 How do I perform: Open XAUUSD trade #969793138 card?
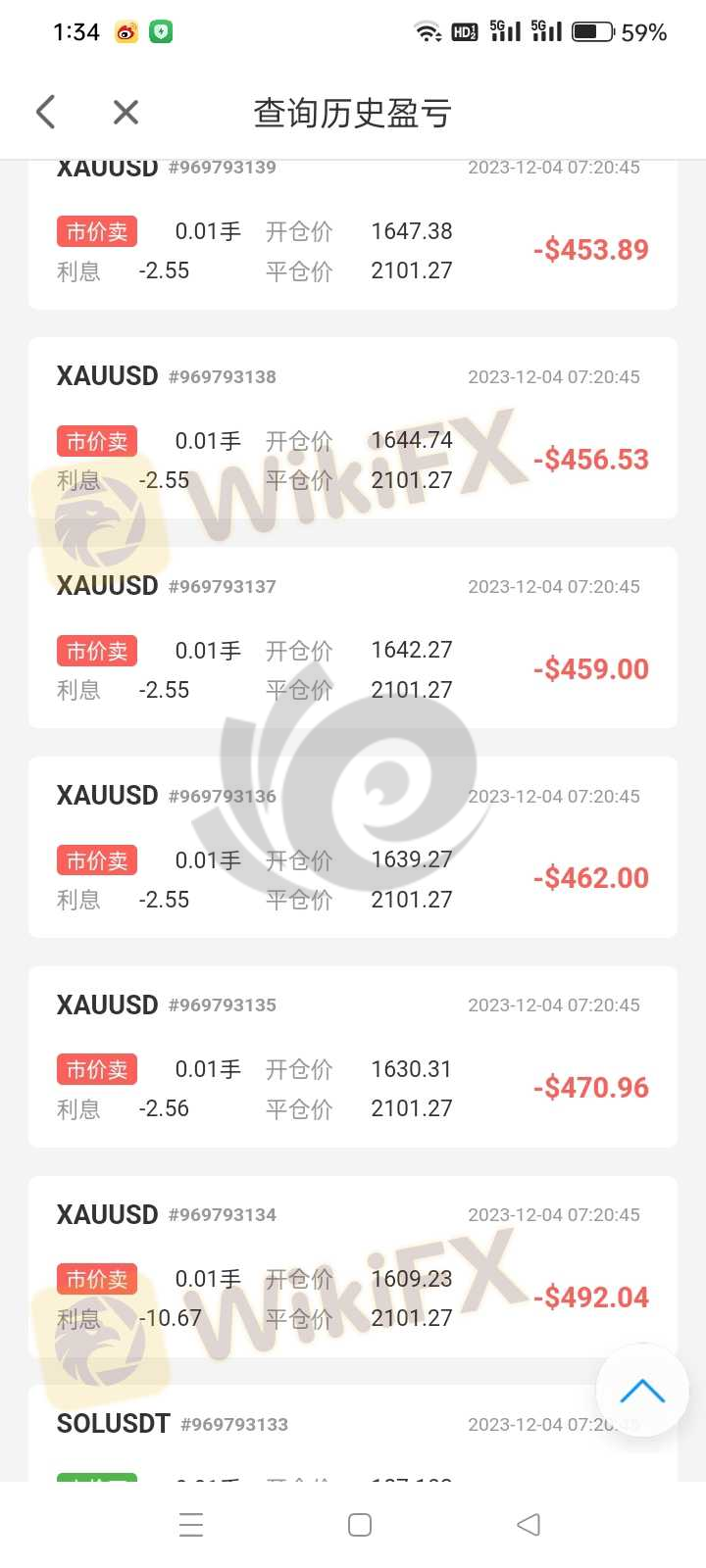tap(353, 428)
